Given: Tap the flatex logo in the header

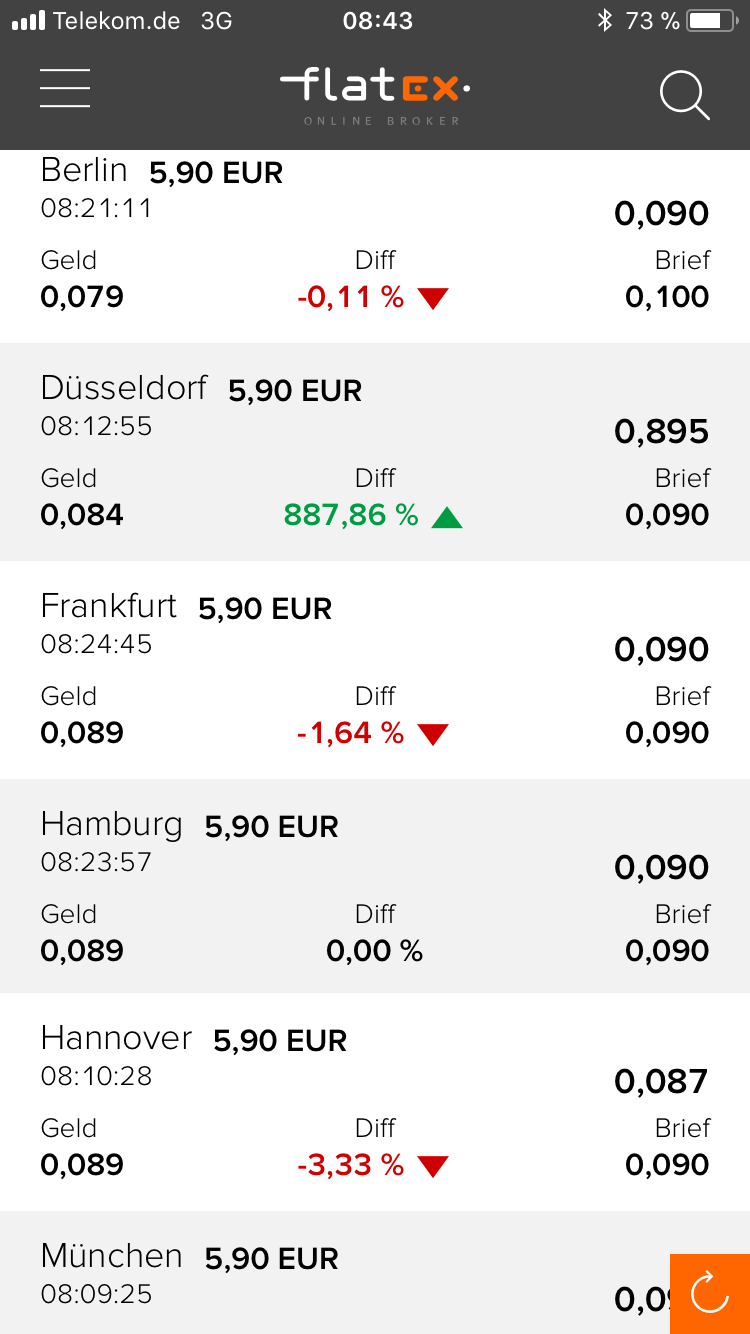Looking at the screenshot, I should point(375,87).
